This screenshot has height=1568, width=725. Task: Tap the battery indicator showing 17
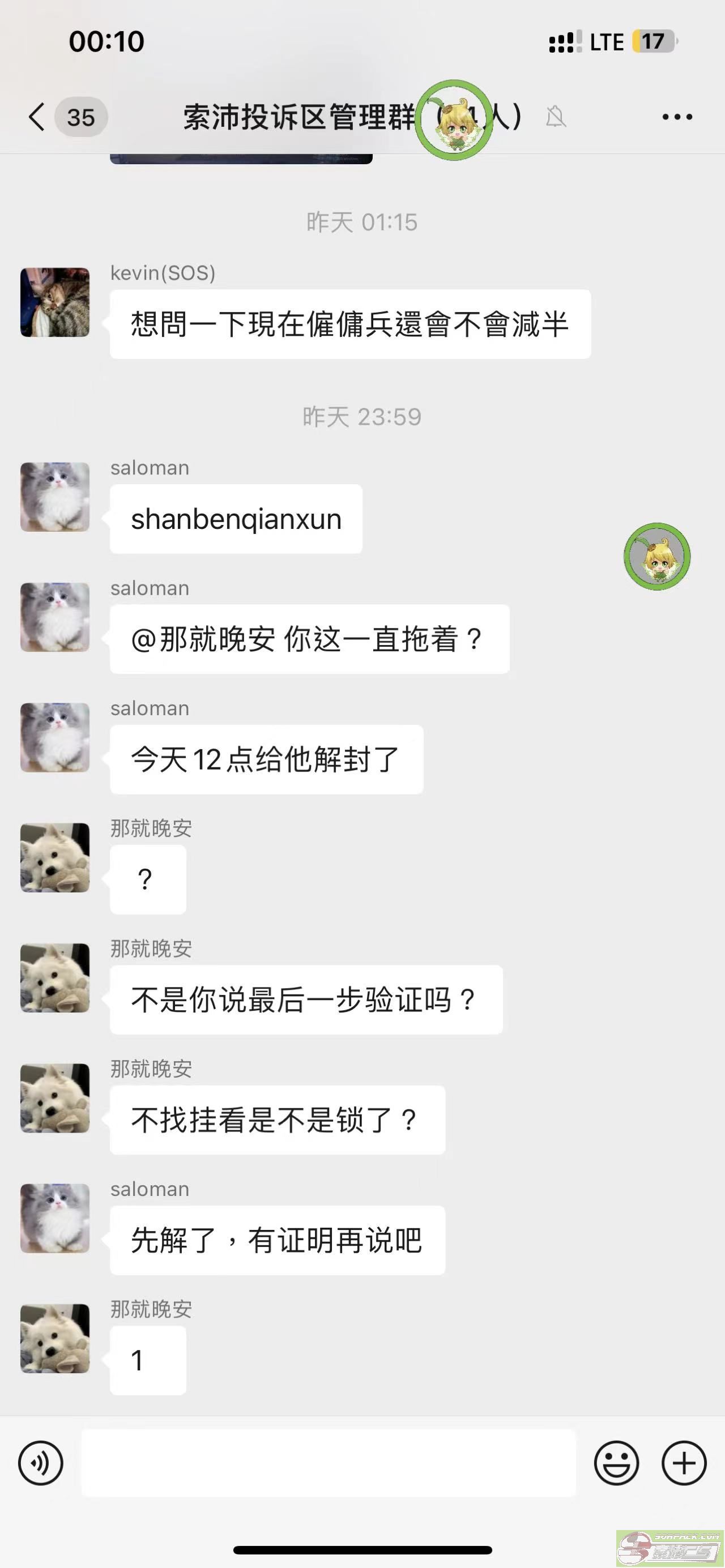[652, 41]
